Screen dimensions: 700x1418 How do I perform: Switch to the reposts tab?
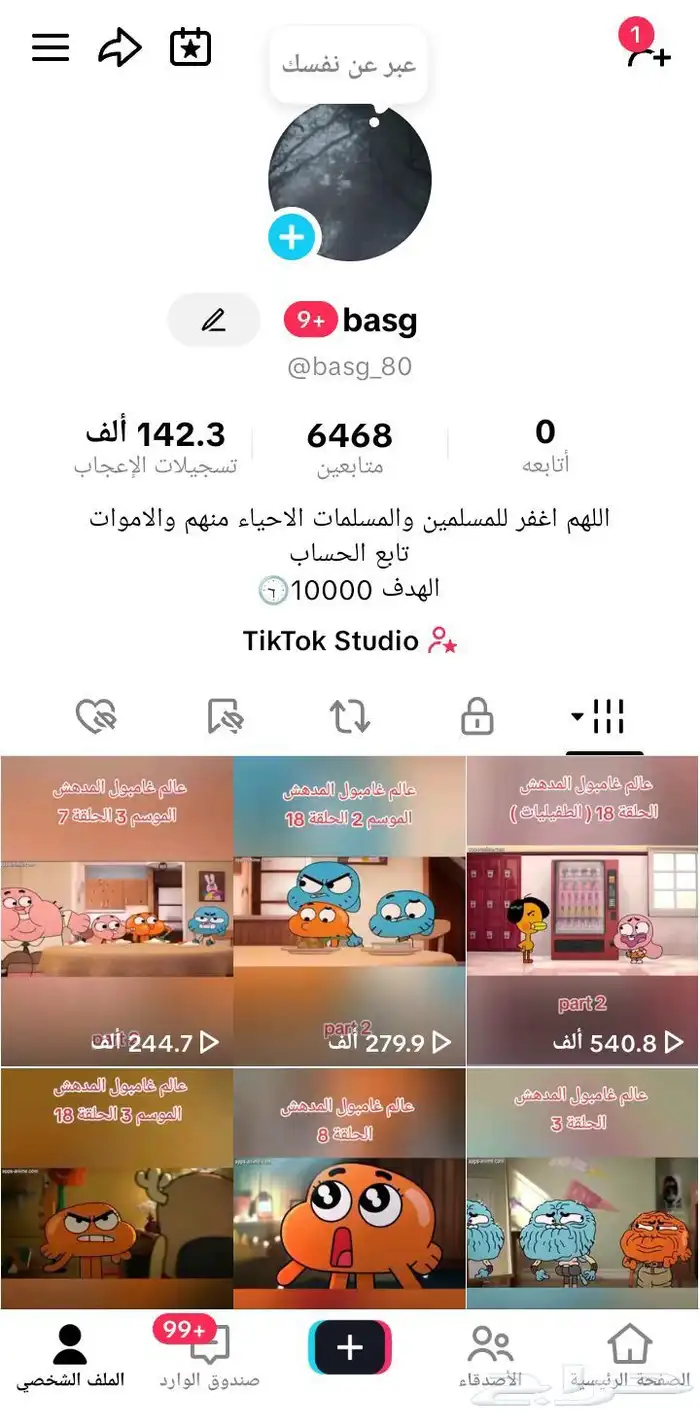point(350,716)
